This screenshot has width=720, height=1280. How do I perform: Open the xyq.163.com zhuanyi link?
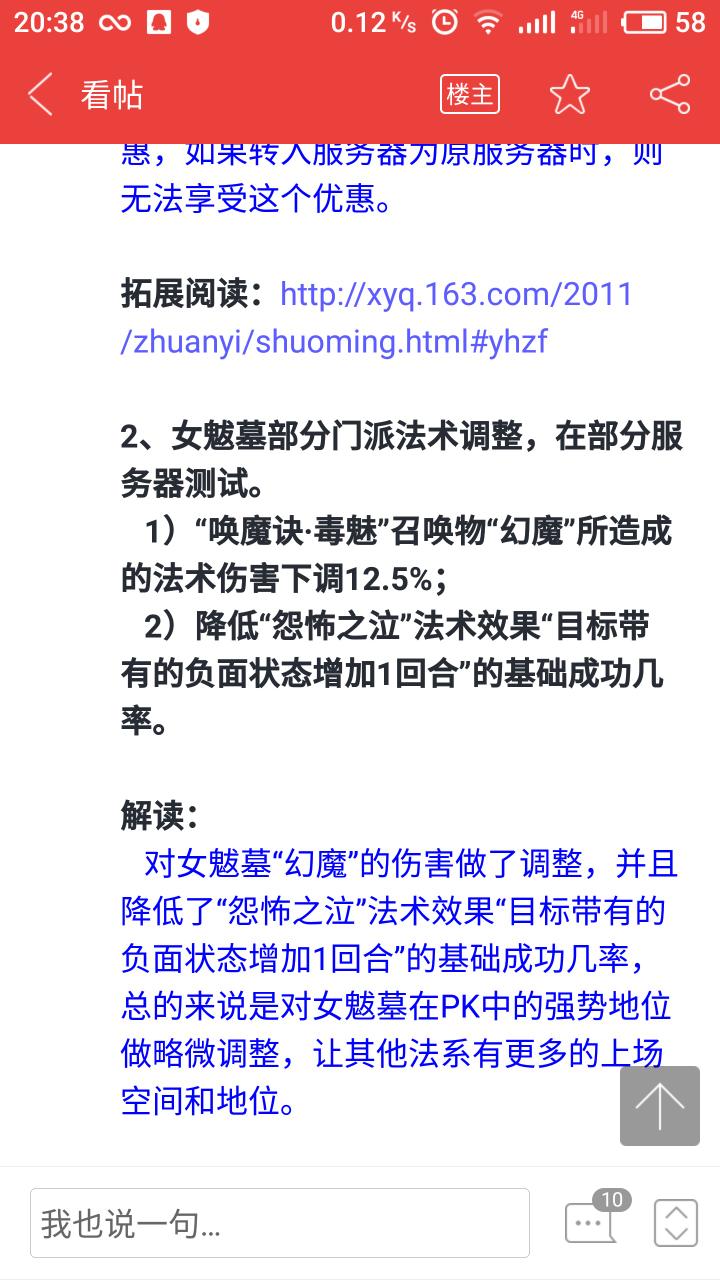click(x=377, y=318)
